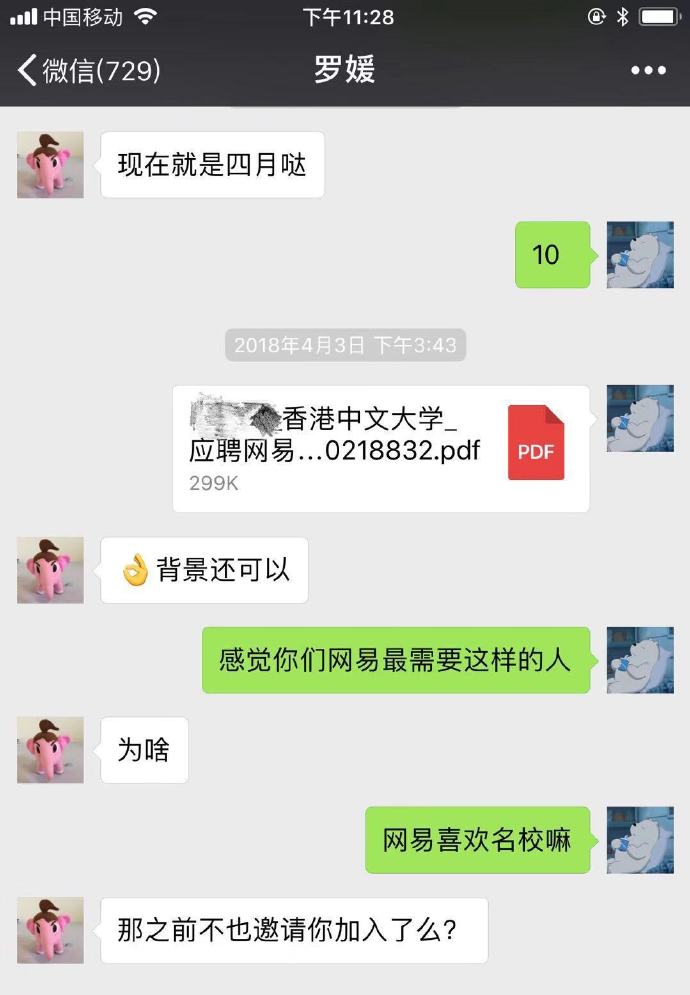
Task: Open the three-dot chat info menu
Action: 648,70
